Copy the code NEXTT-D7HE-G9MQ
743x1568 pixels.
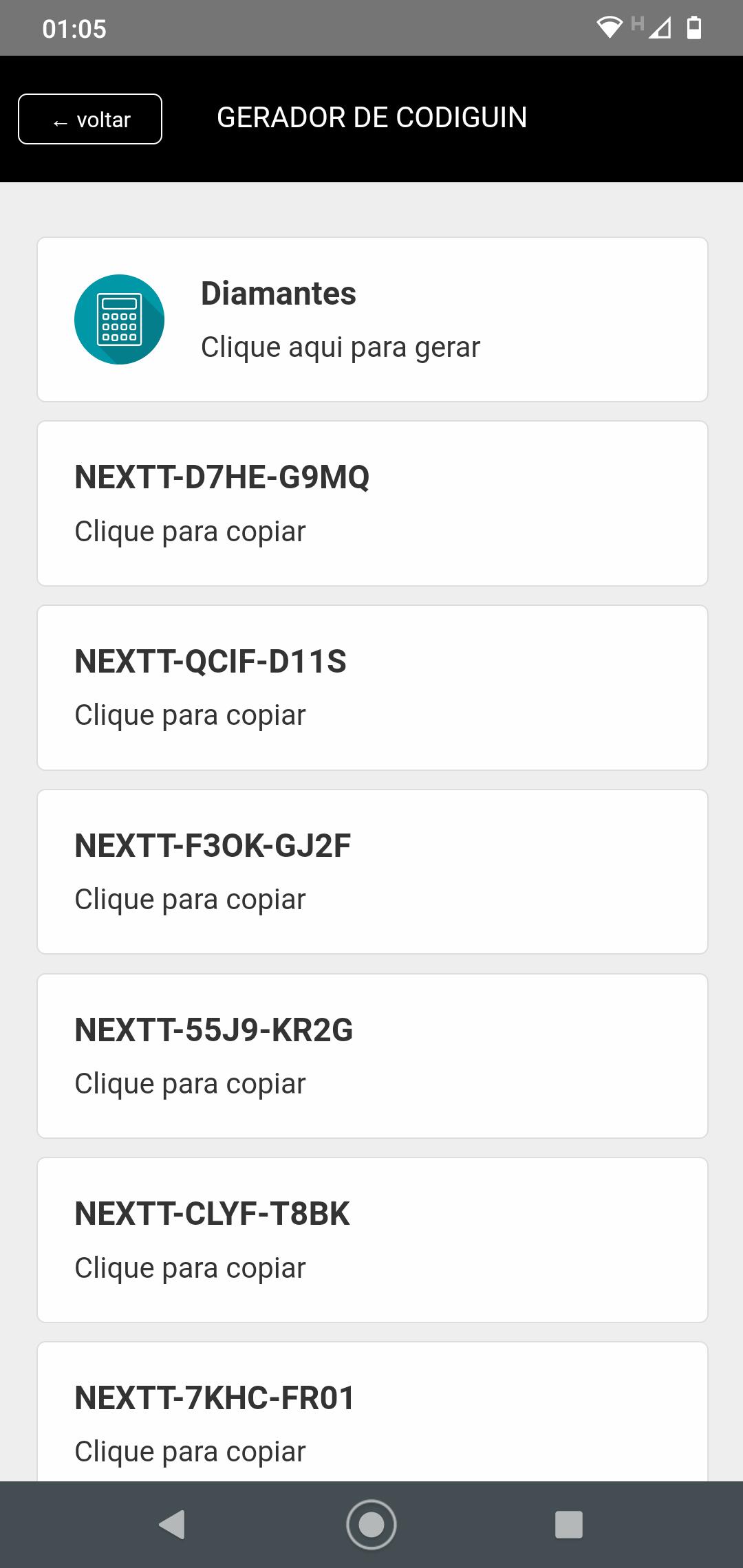coord(372,503)
